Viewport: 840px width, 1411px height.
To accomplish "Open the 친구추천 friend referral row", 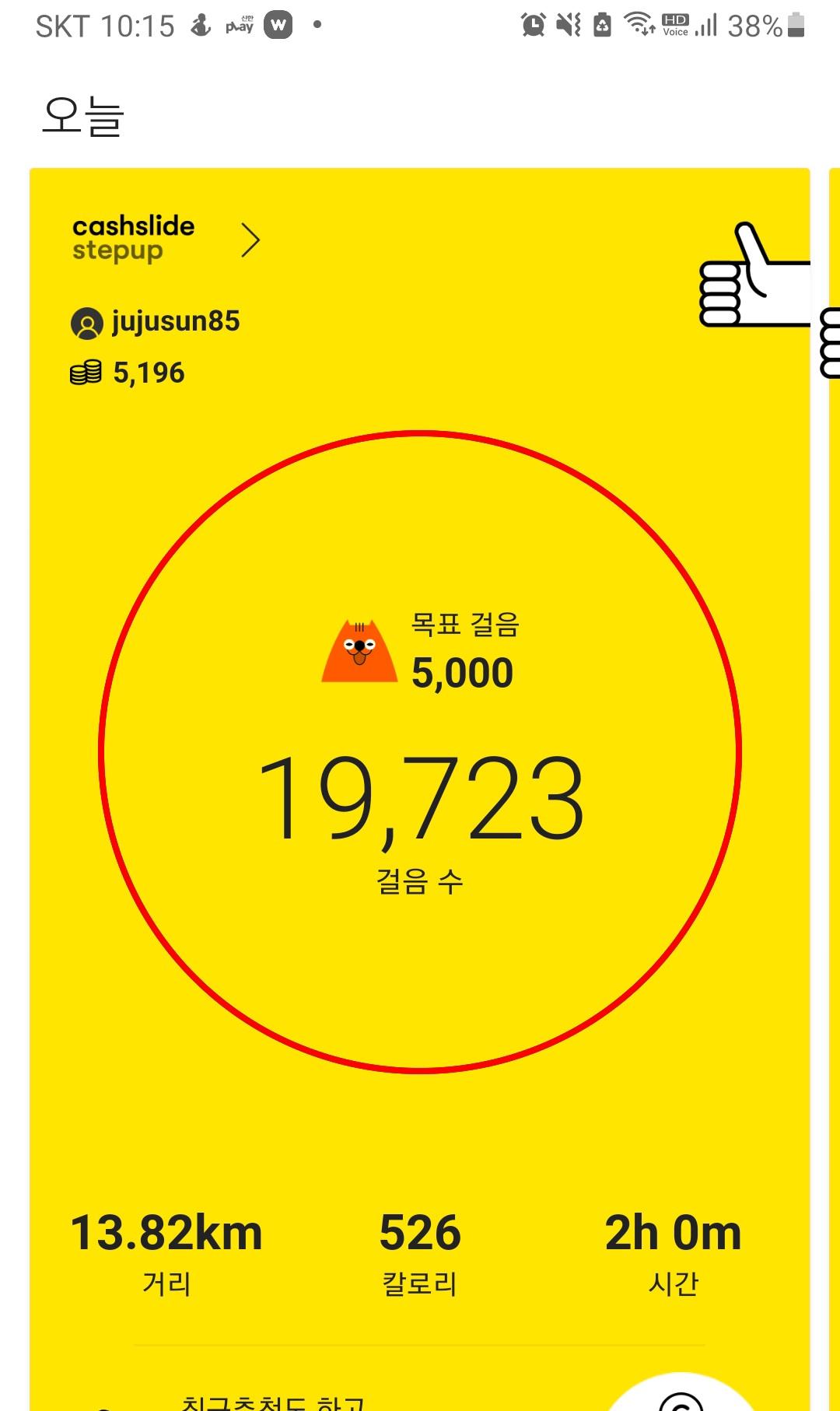I will [x=272, y=1402].
